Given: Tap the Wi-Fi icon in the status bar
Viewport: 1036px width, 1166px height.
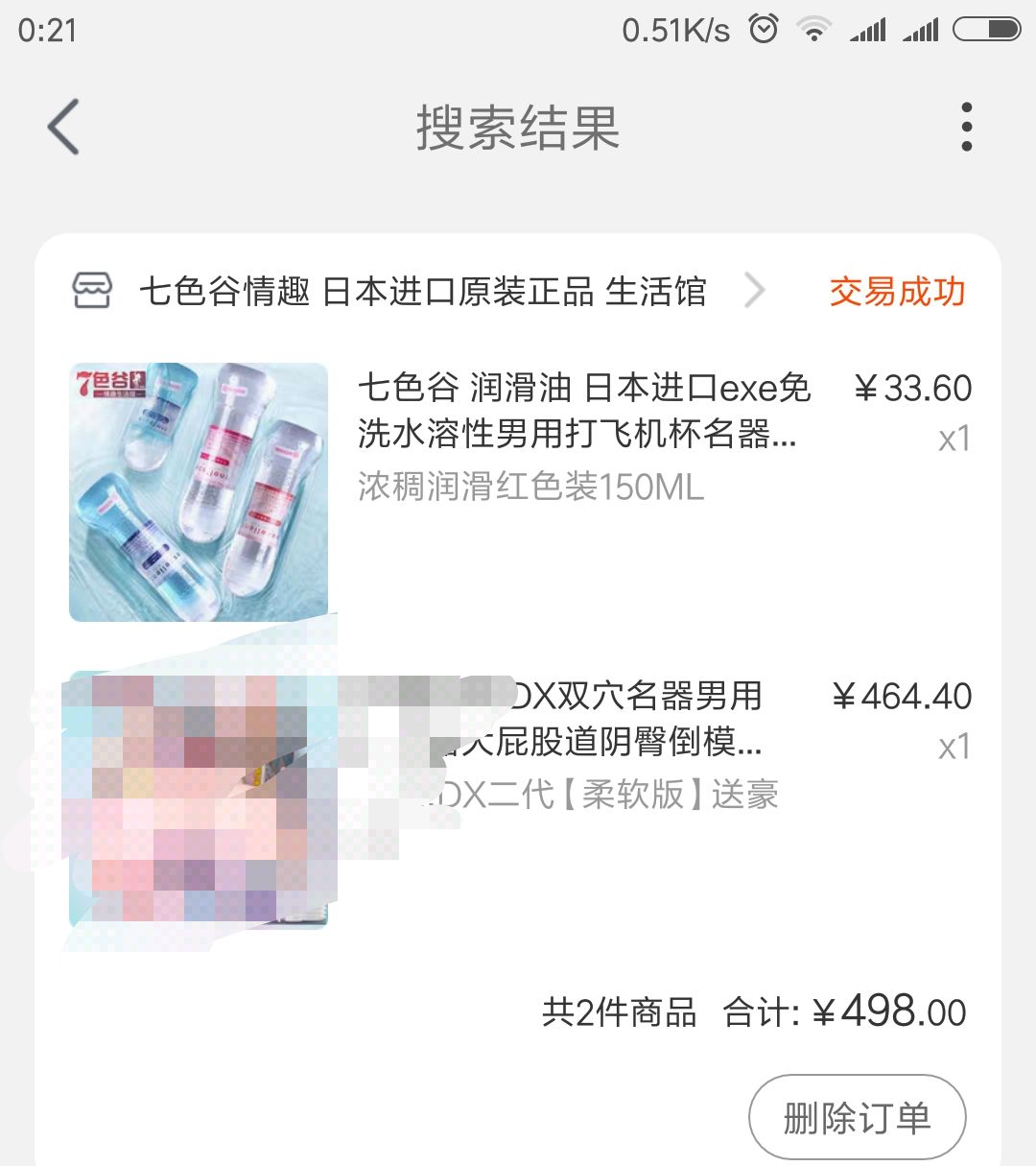Looking at the screenshot, I should click(813, 30).
